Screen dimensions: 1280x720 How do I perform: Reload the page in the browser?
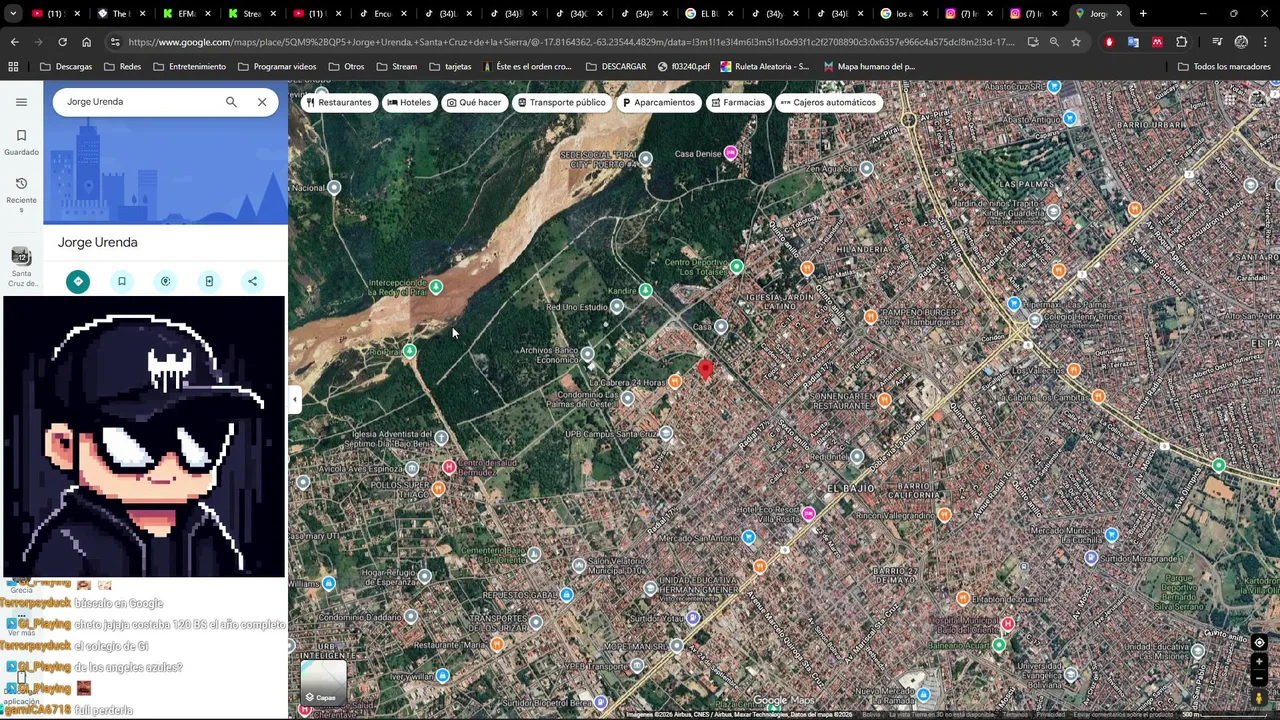click(x=62, y=42)
